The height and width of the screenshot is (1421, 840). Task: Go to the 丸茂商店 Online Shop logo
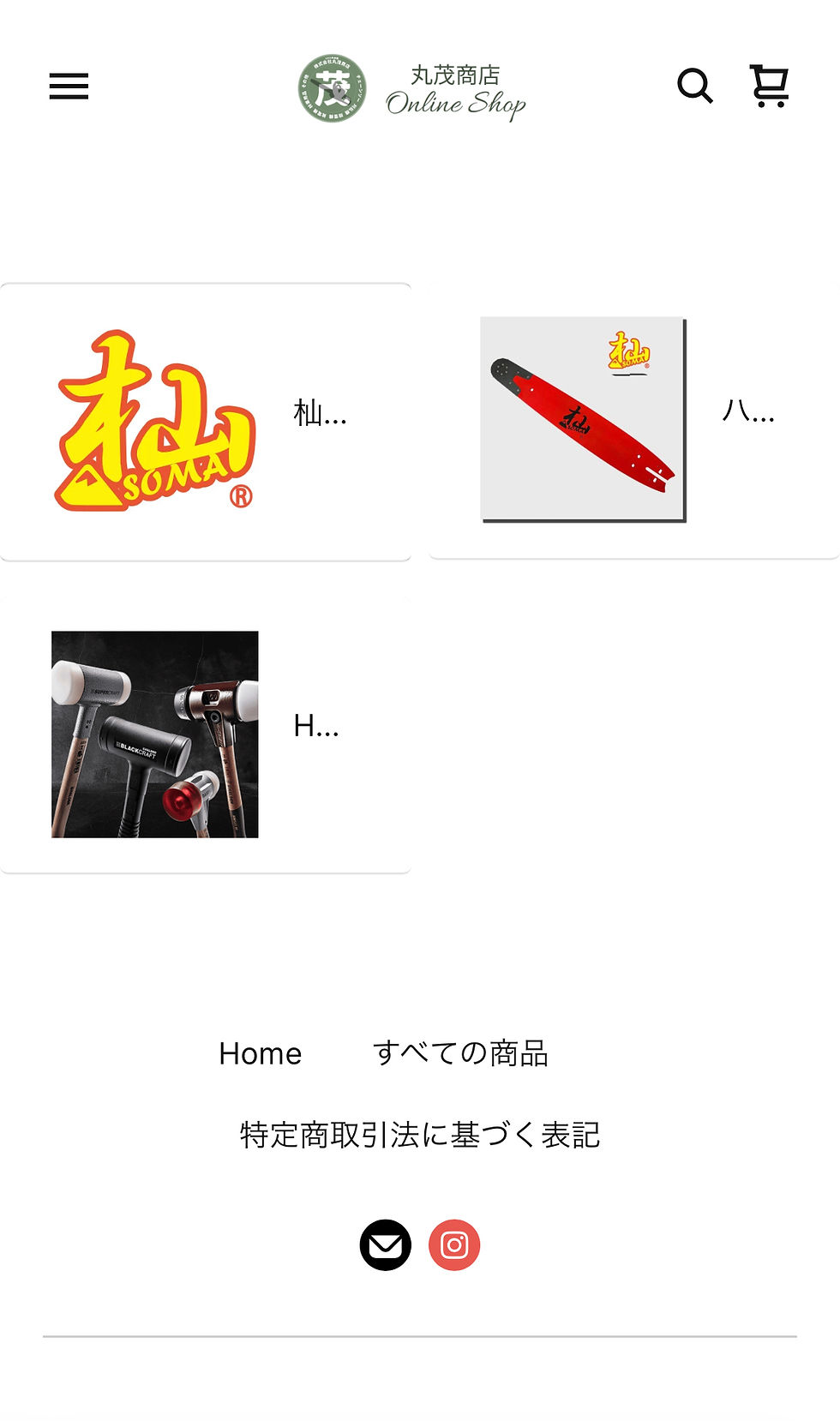412,89
